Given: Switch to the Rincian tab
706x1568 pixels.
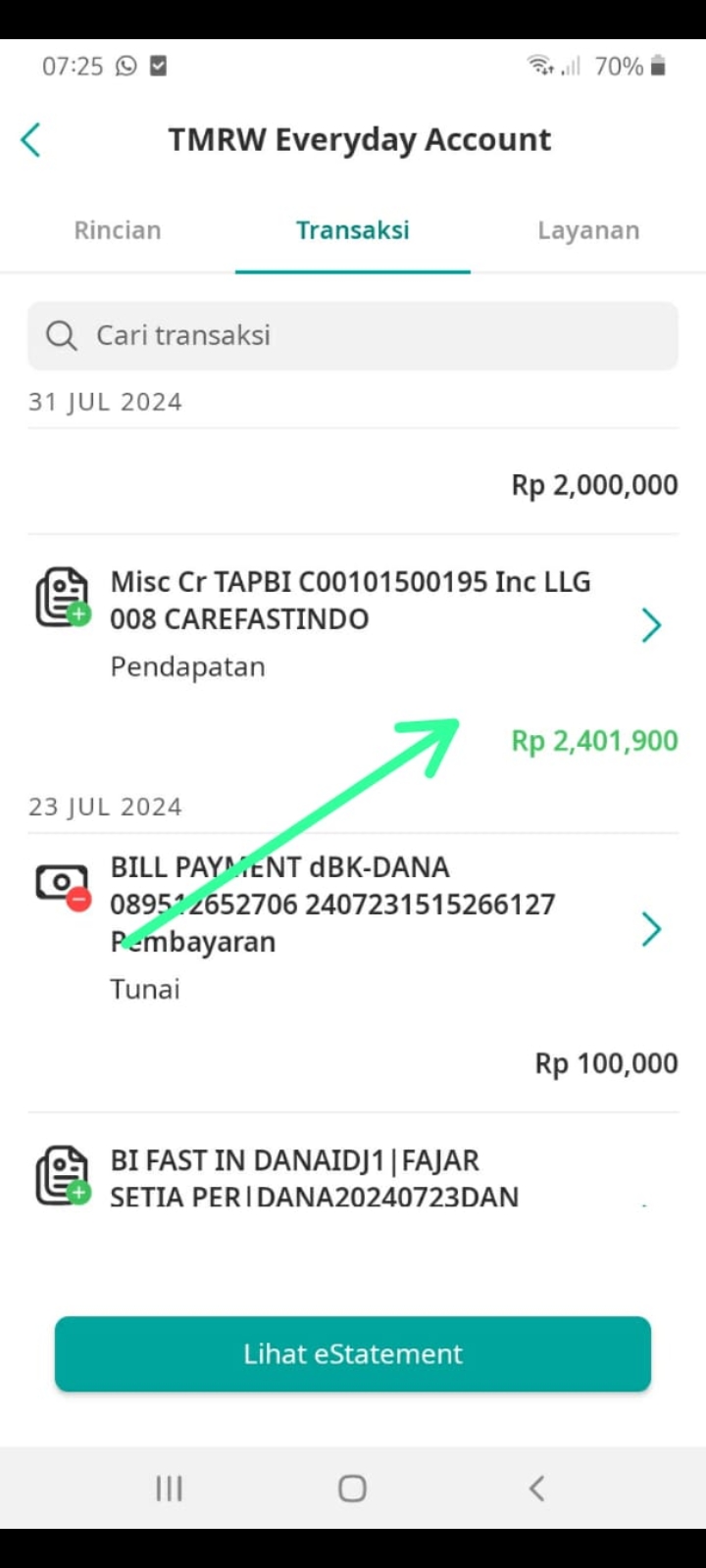Looking at the screenshot, I should click(118, 230).
